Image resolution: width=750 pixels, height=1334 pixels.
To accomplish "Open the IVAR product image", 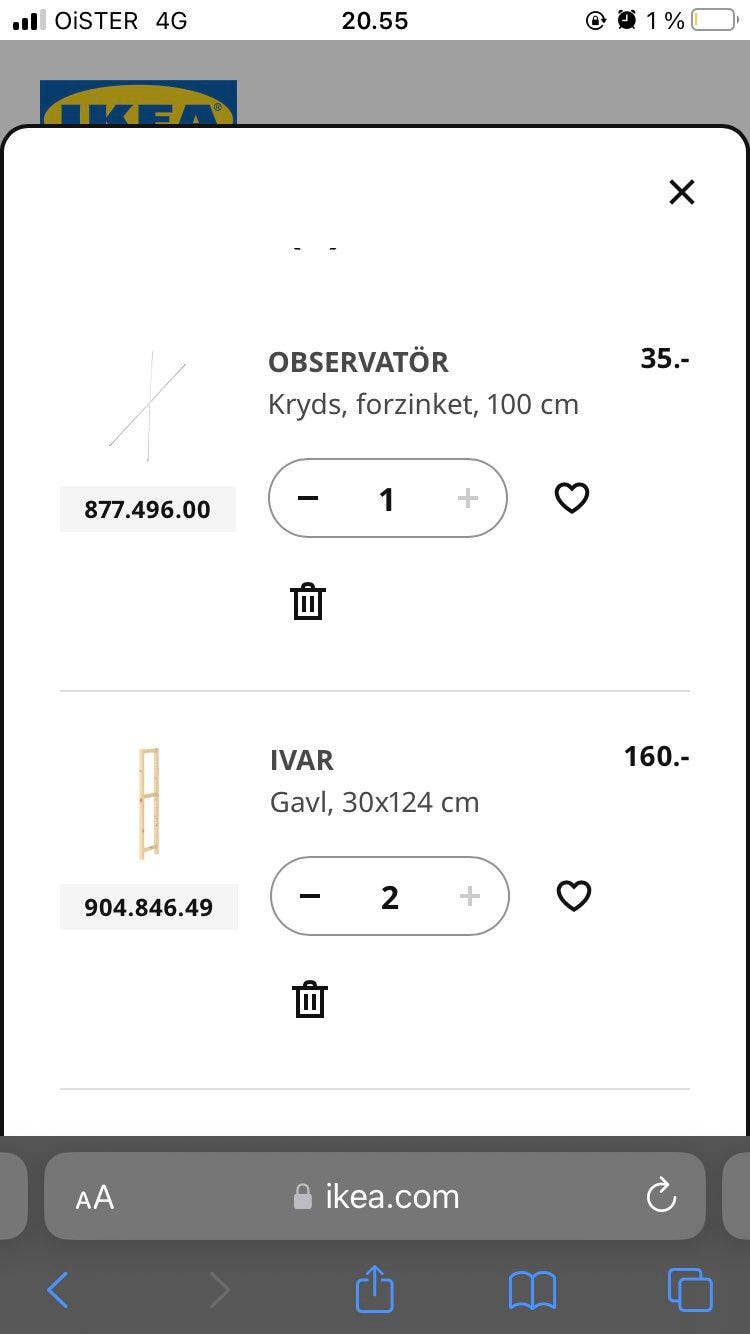I will click(x=148, y=804).
